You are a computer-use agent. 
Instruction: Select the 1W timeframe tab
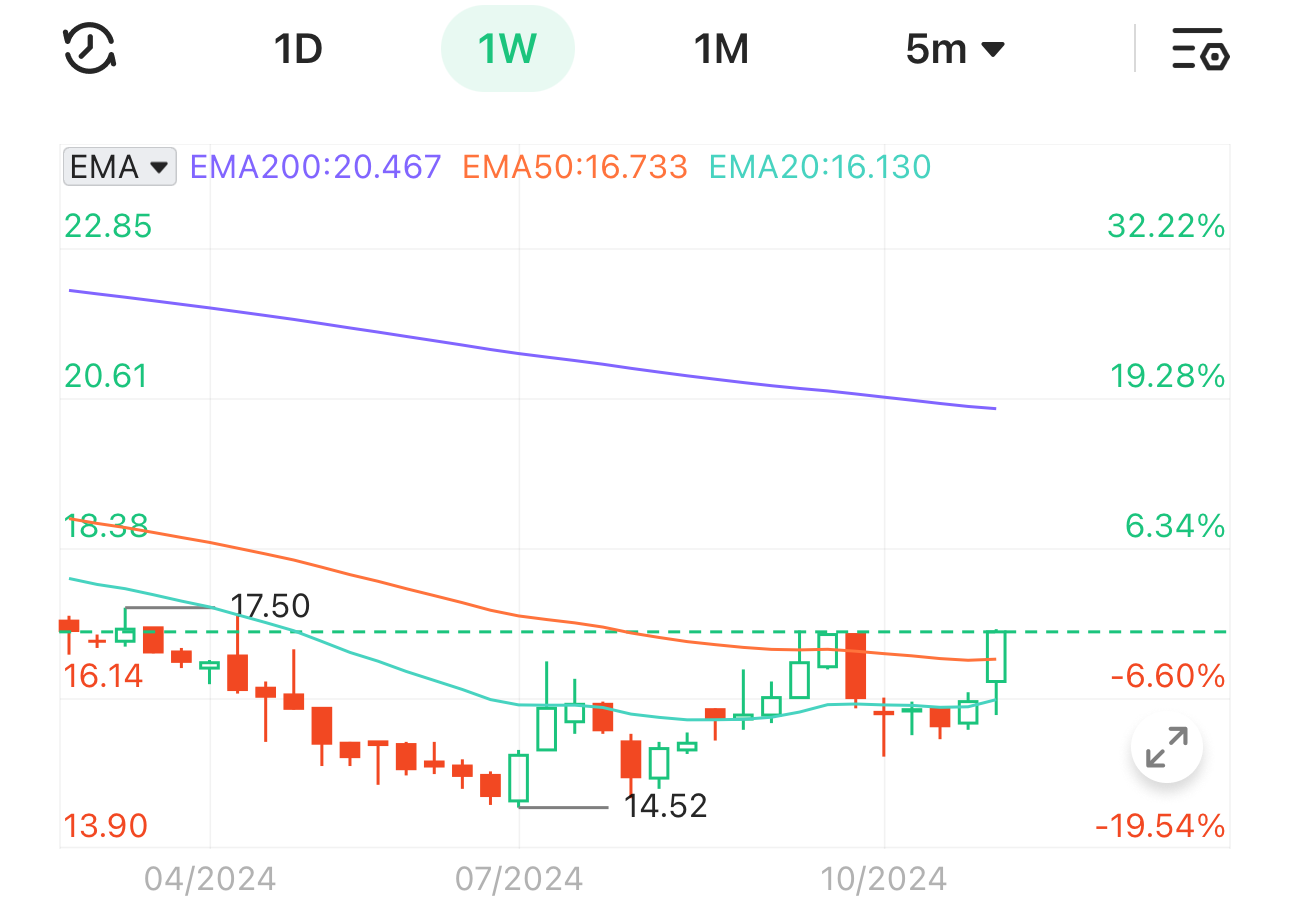tap(508, 48)
